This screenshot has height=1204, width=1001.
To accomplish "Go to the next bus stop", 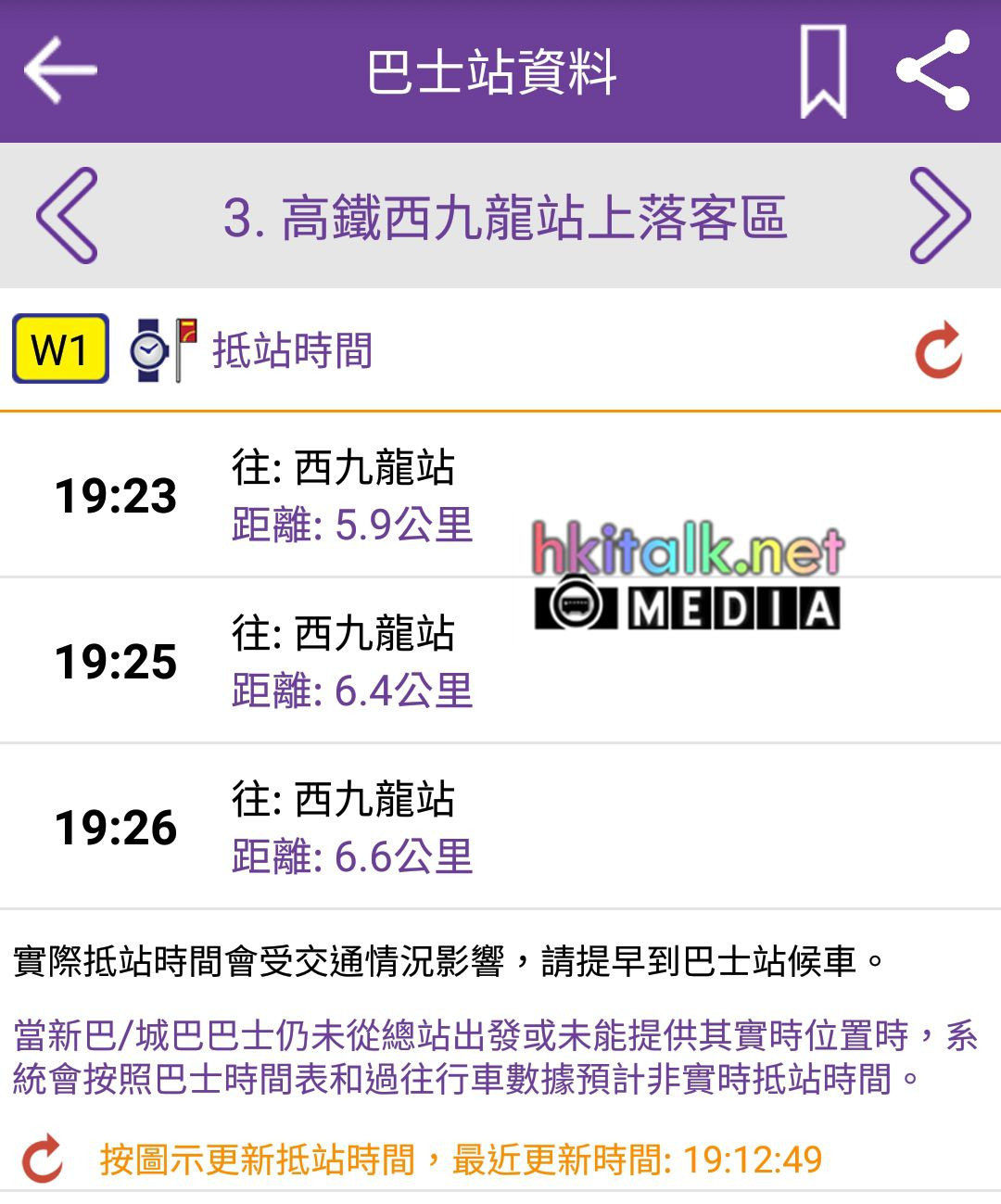I will 939,216.
